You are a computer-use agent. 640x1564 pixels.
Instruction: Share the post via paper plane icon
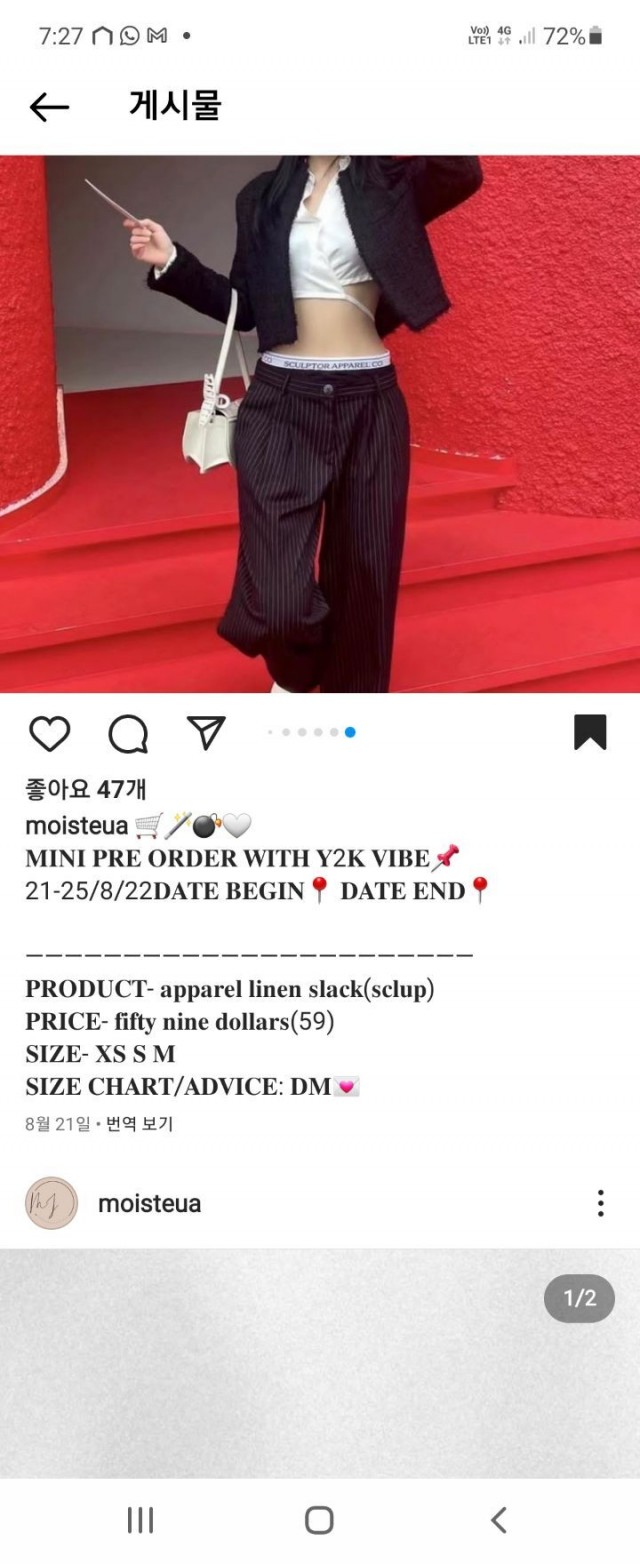206,732
